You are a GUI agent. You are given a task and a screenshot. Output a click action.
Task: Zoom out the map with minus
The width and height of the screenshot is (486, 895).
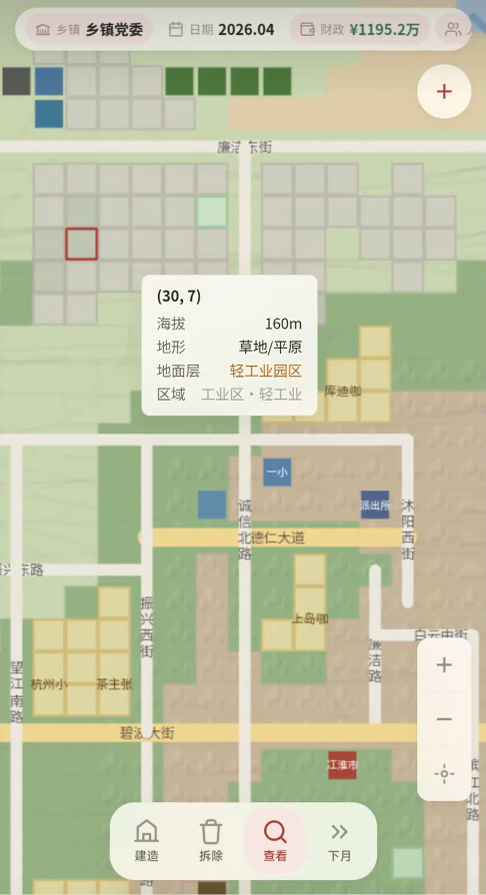(x=444, y=719)
